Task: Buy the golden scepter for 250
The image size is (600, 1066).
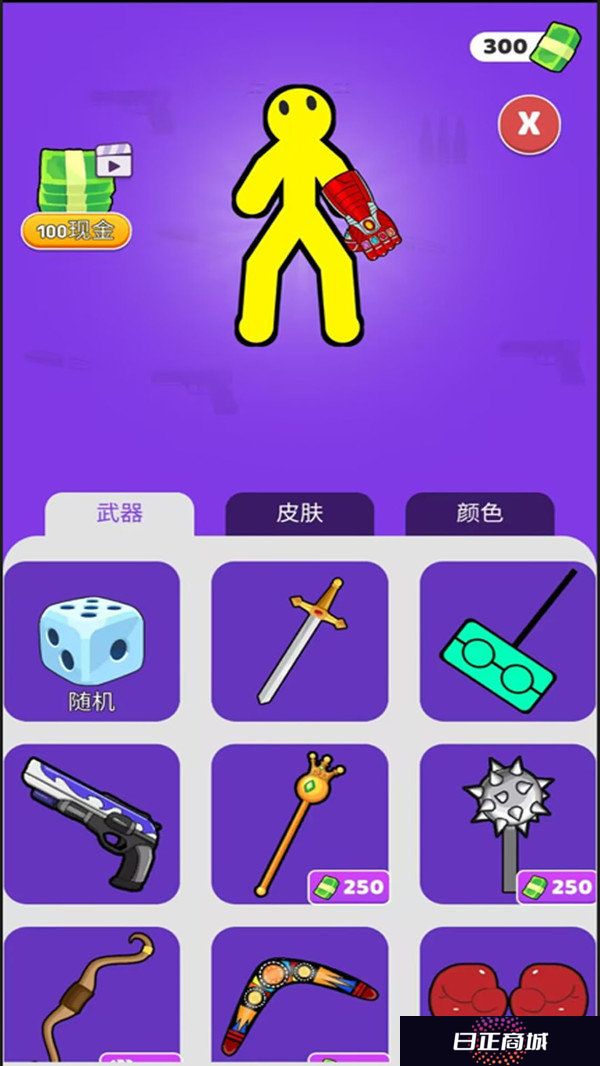Action: click(x=300, y=824)
